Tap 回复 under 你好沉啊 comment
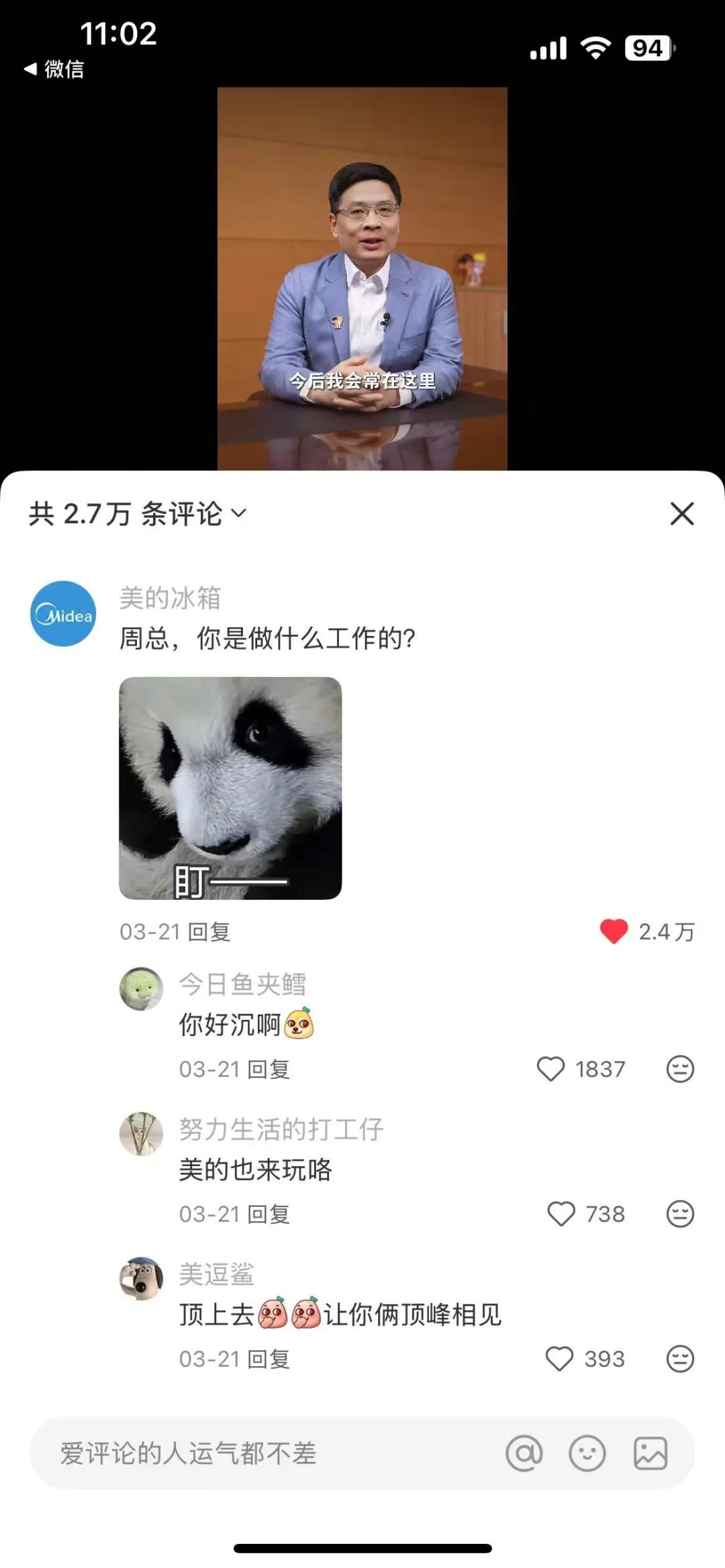Screen dimensions: 725x1568 (x=268, y=1069)
